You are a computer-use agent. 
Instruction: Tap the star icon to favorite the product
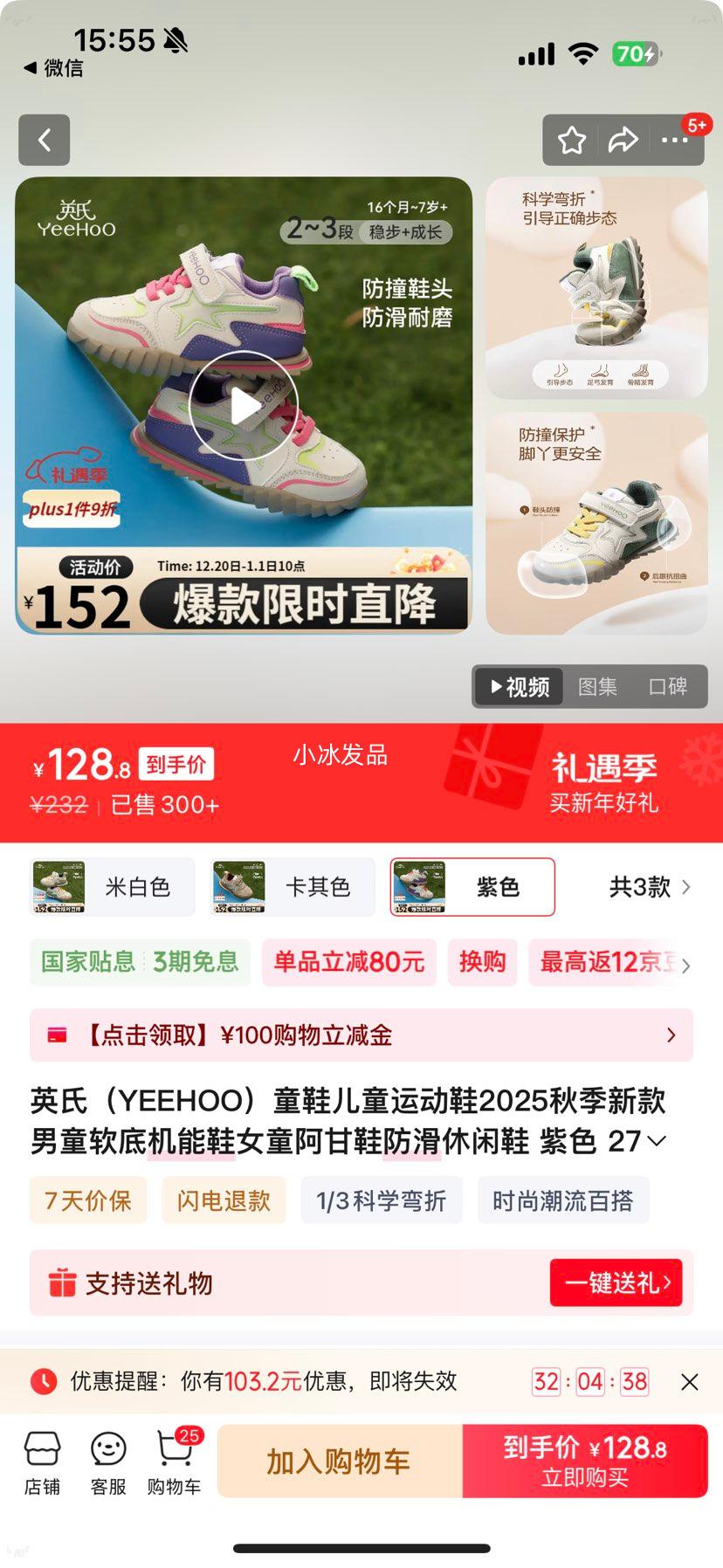coord(572,140)
